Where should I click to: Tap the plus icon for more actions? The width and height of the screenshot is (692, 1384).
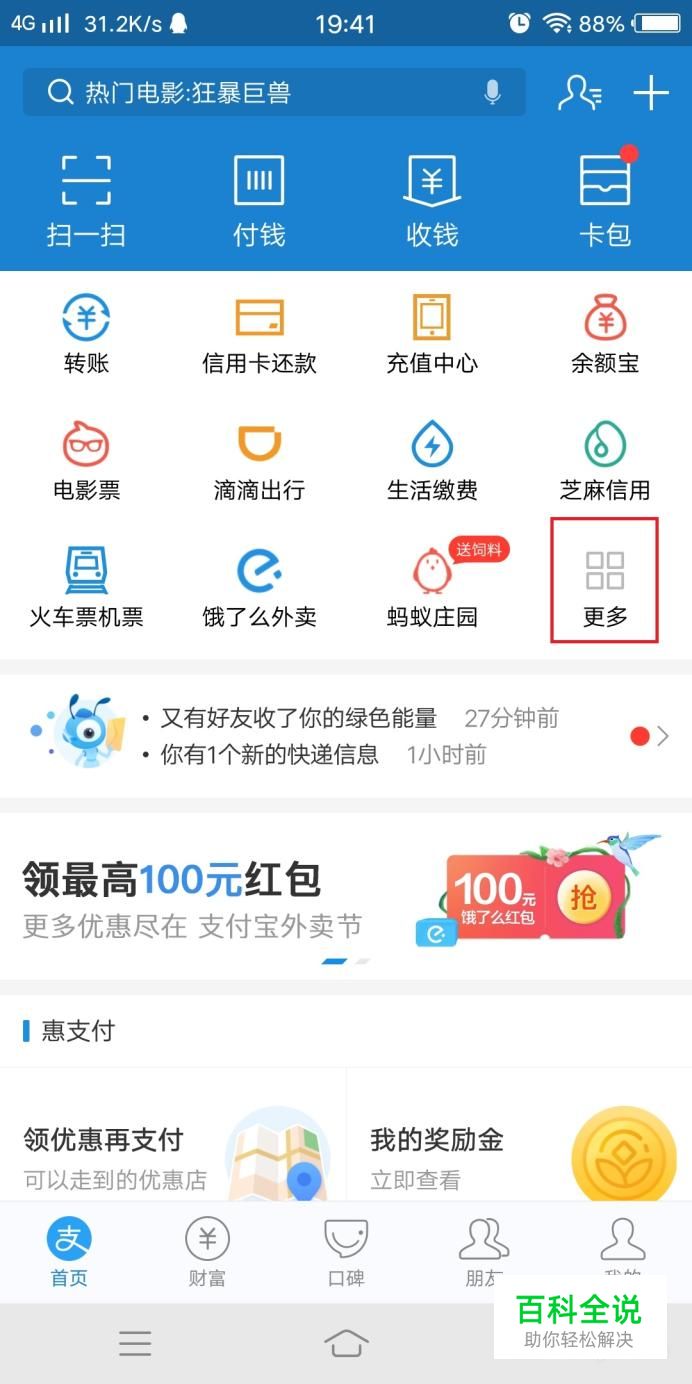(x=651, y=93)
